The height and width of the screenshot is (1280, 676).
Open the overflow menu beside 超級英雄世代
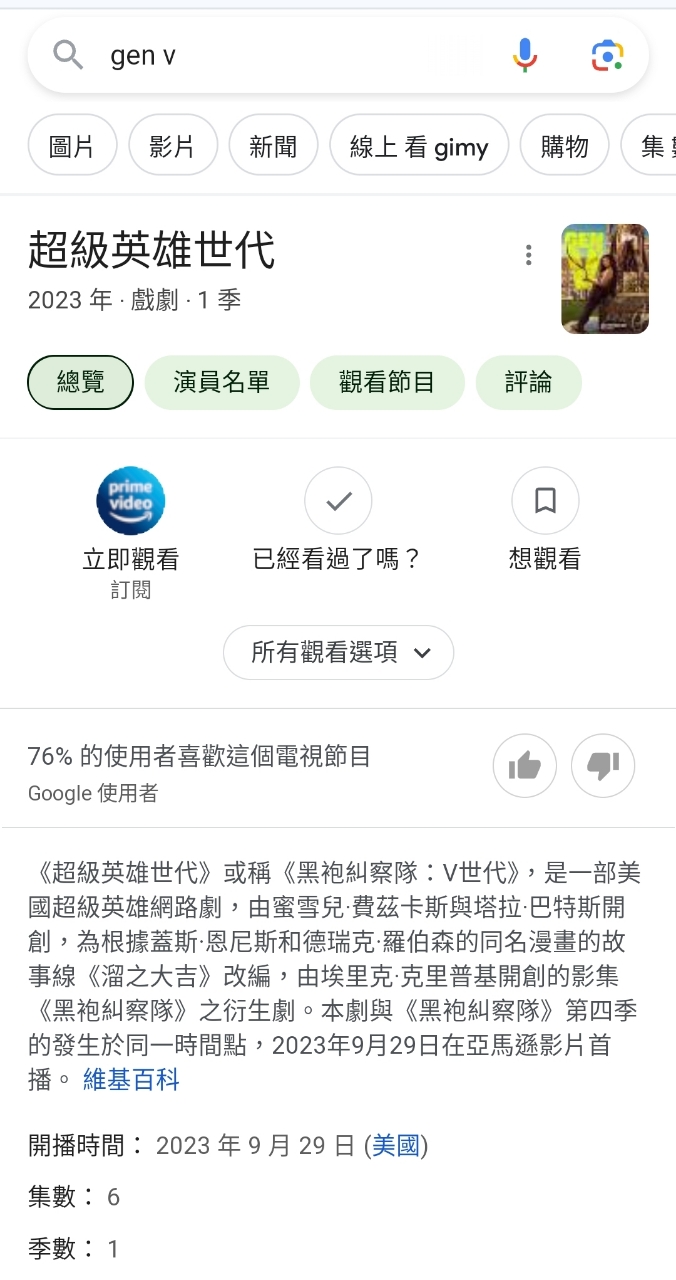(x=529, y=255)
